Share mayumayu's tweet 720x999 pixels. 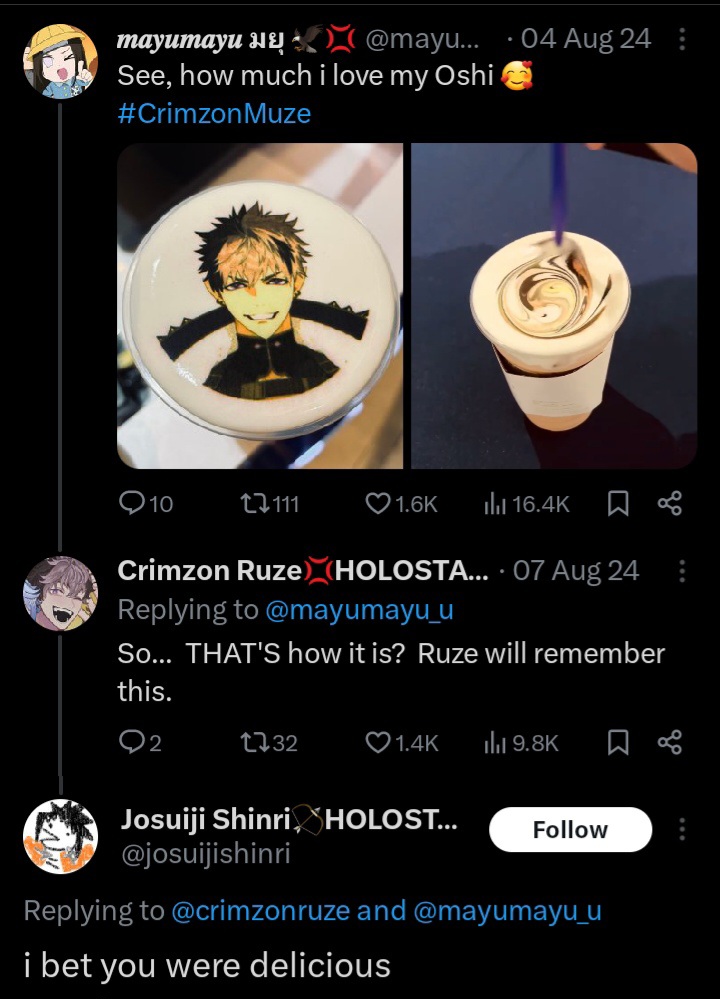coord(669,504)
